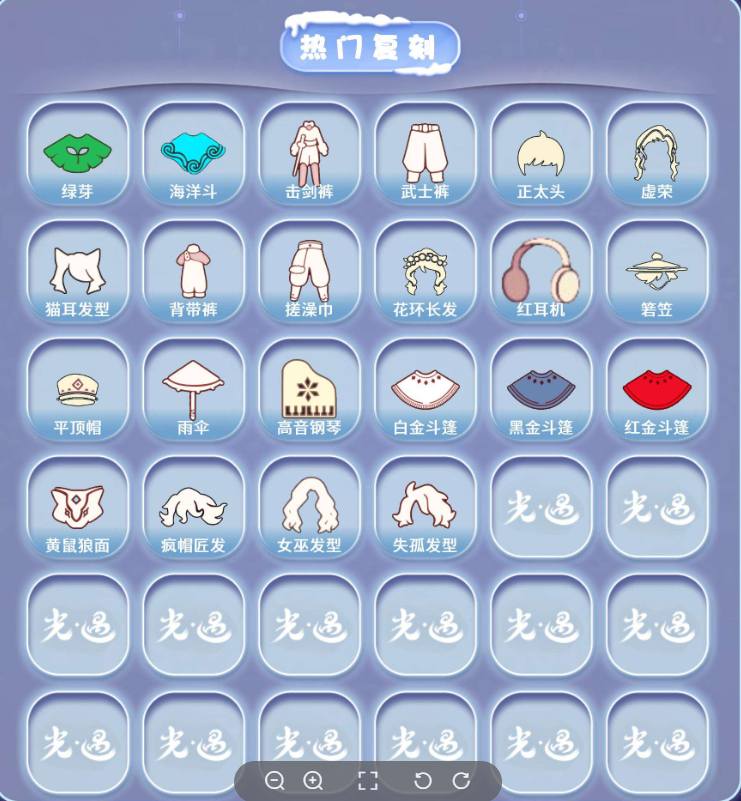This screenshot has height=801, width=741.
Task: Zoom out using the magnifier minus control
Action: 277,780
